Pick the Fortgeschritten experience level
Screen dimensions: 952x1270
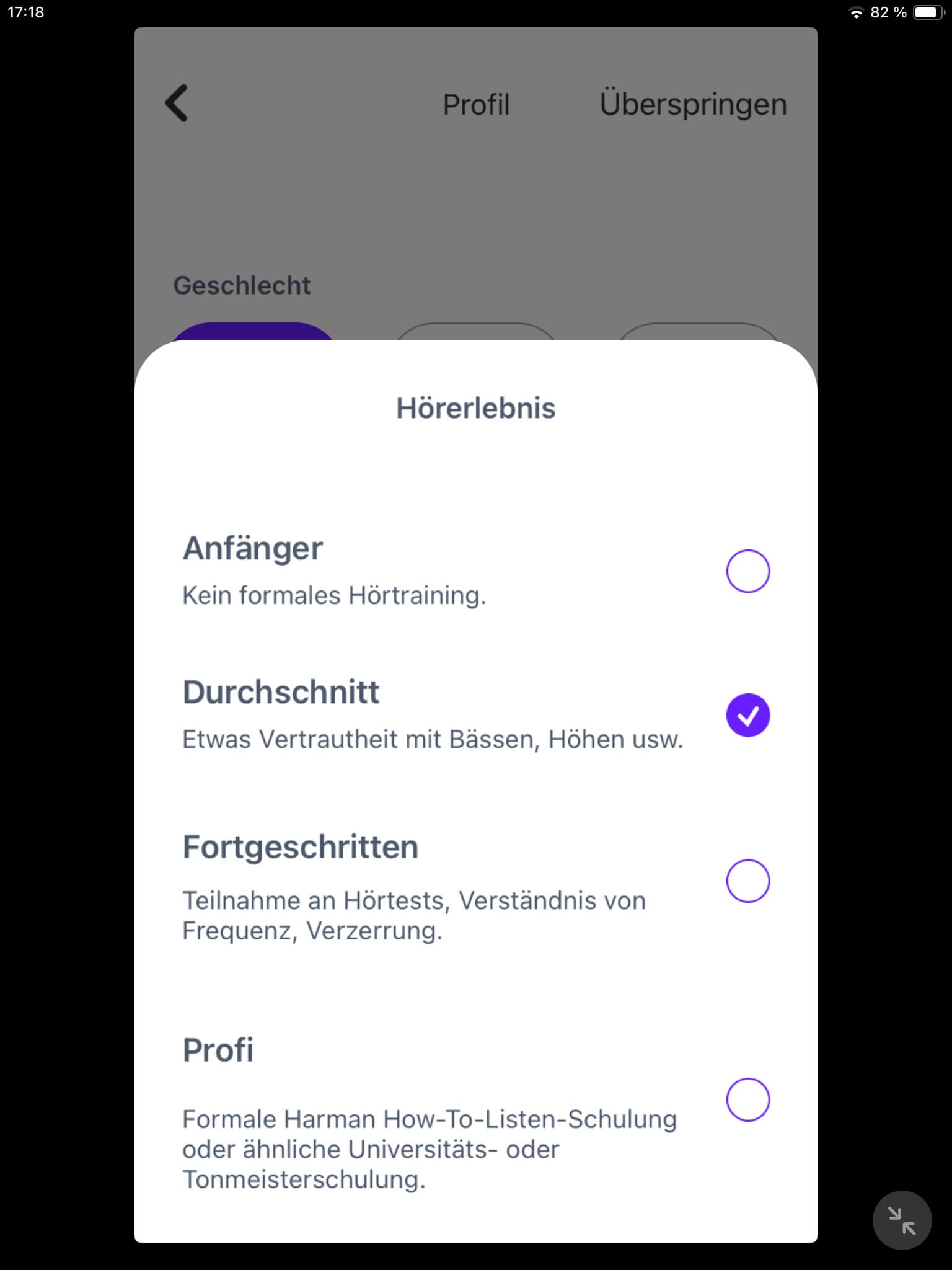point(747,881)
